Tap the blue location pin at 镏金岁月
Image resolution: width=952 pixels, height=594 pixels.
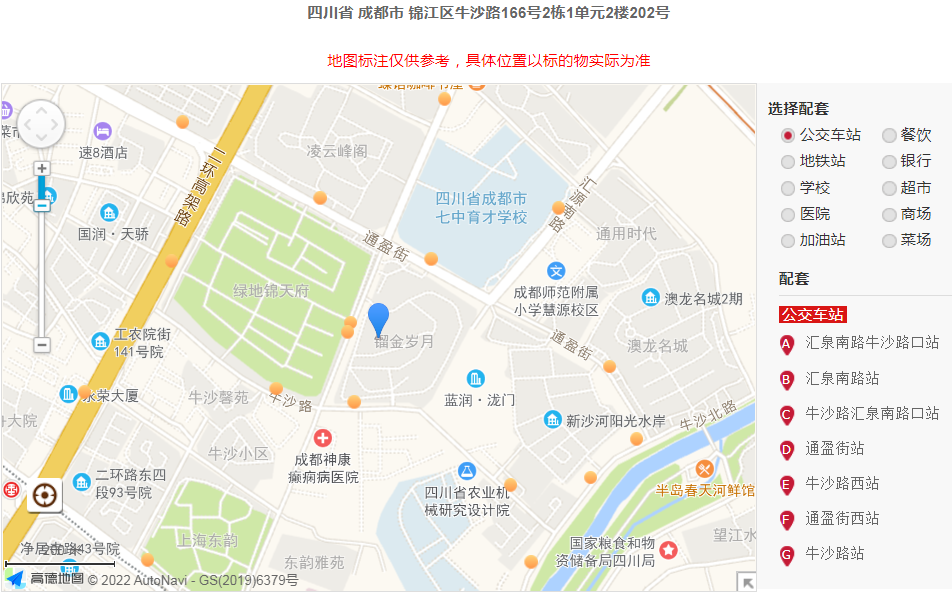point(378,319)
